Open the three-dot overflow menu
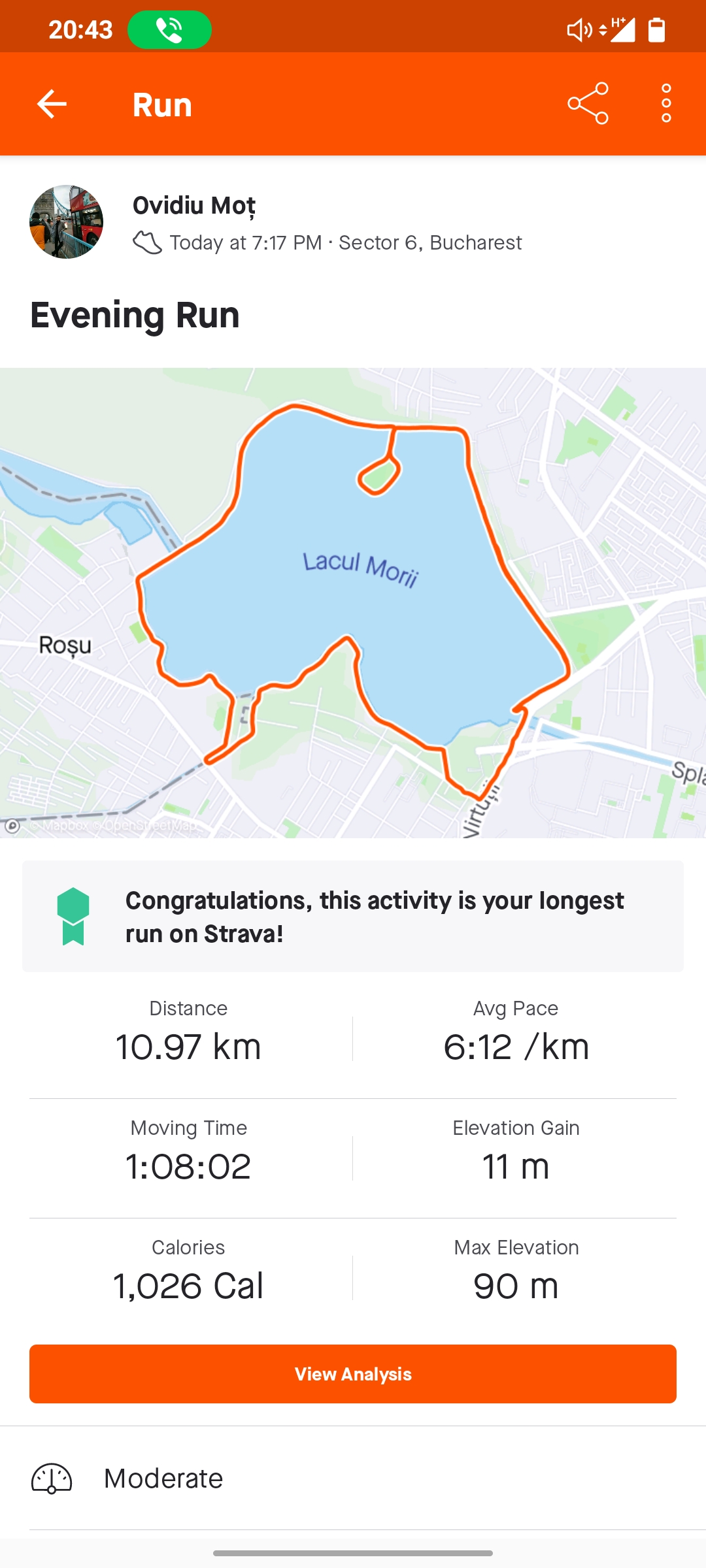The image size is (706, 1568). [665, 104]
